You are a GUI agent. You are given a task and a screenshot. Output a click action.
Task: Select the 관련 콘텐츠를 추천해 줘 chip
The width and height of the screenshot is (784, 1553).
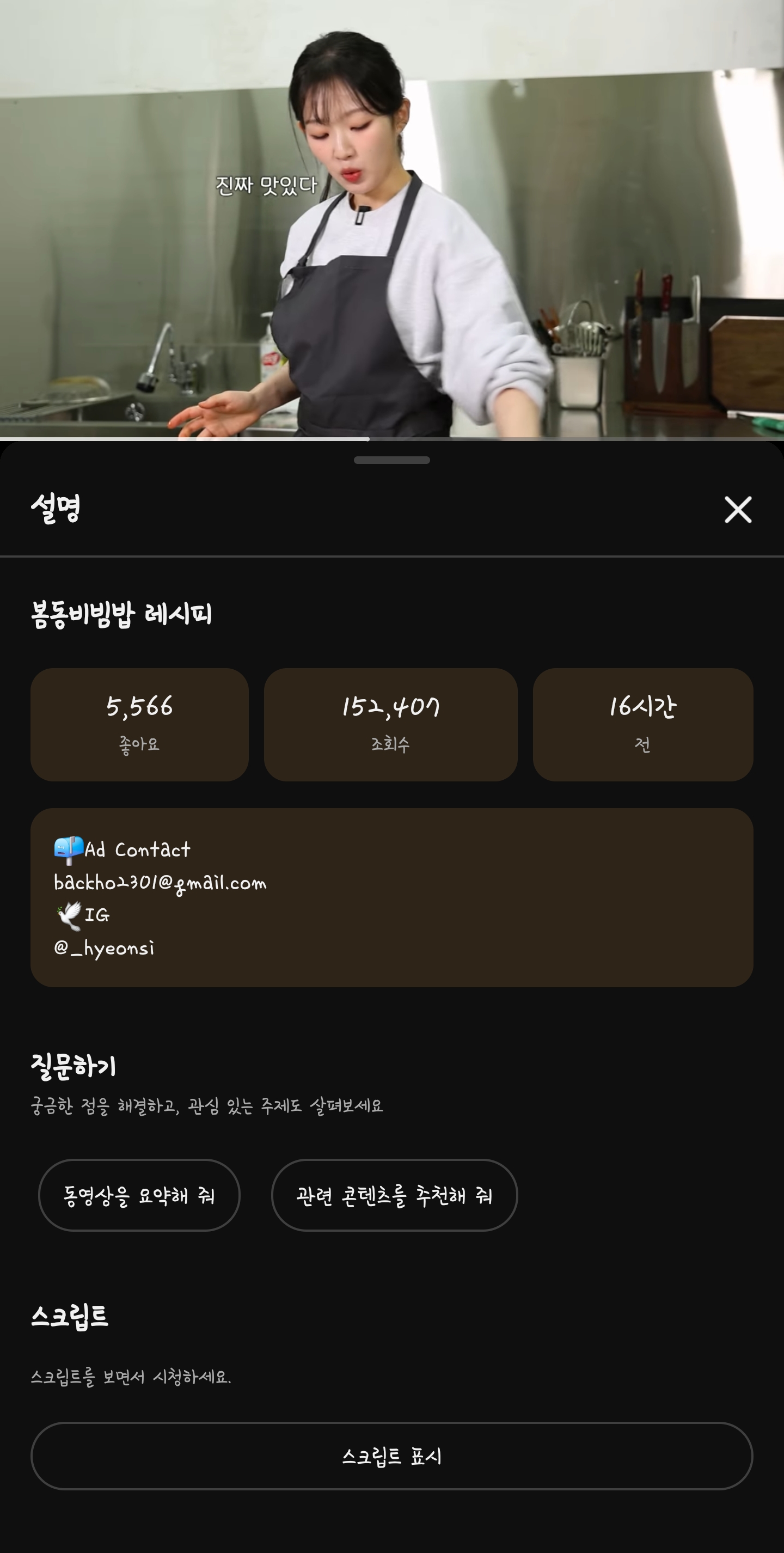[x=394, y=1195]
